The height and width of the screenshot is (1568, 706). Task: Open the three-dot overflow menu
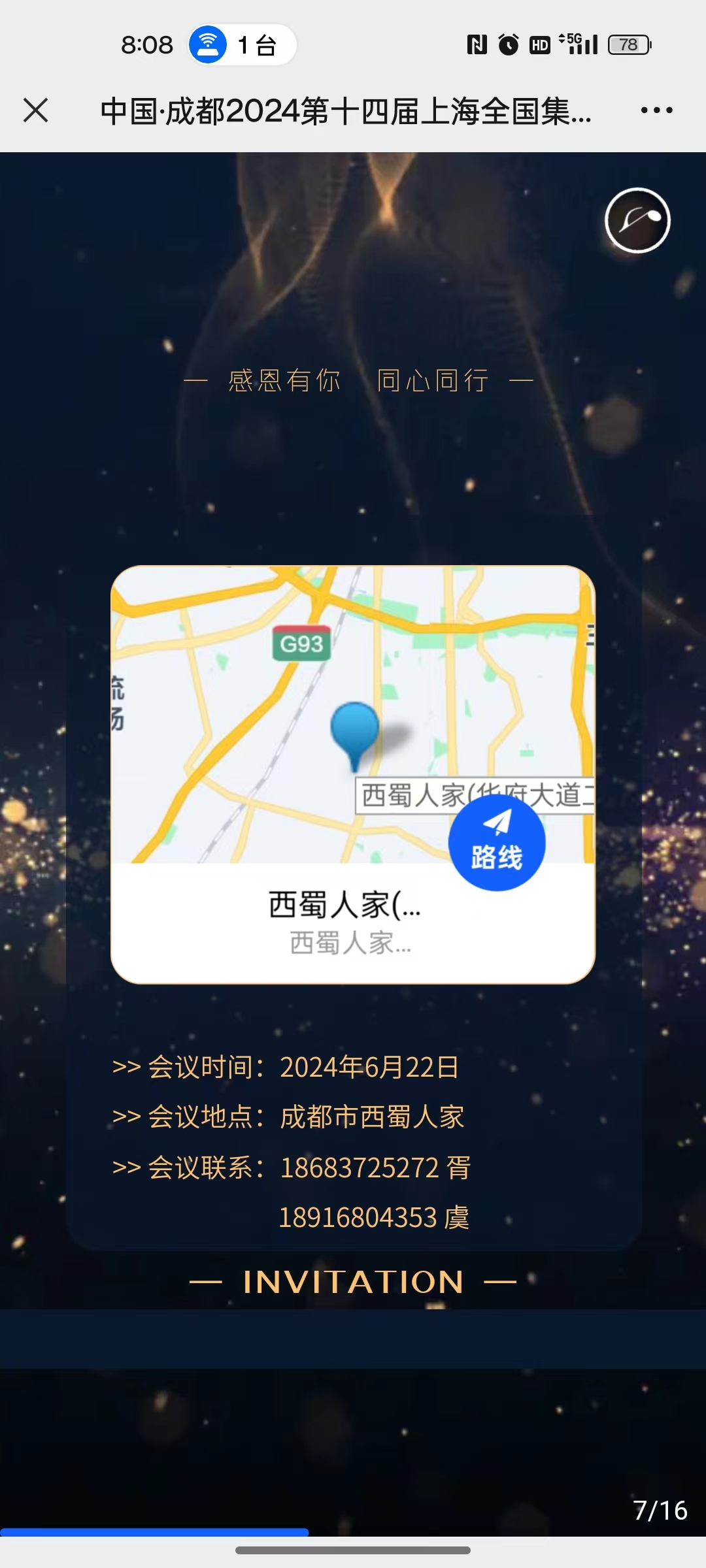(656, 110)
